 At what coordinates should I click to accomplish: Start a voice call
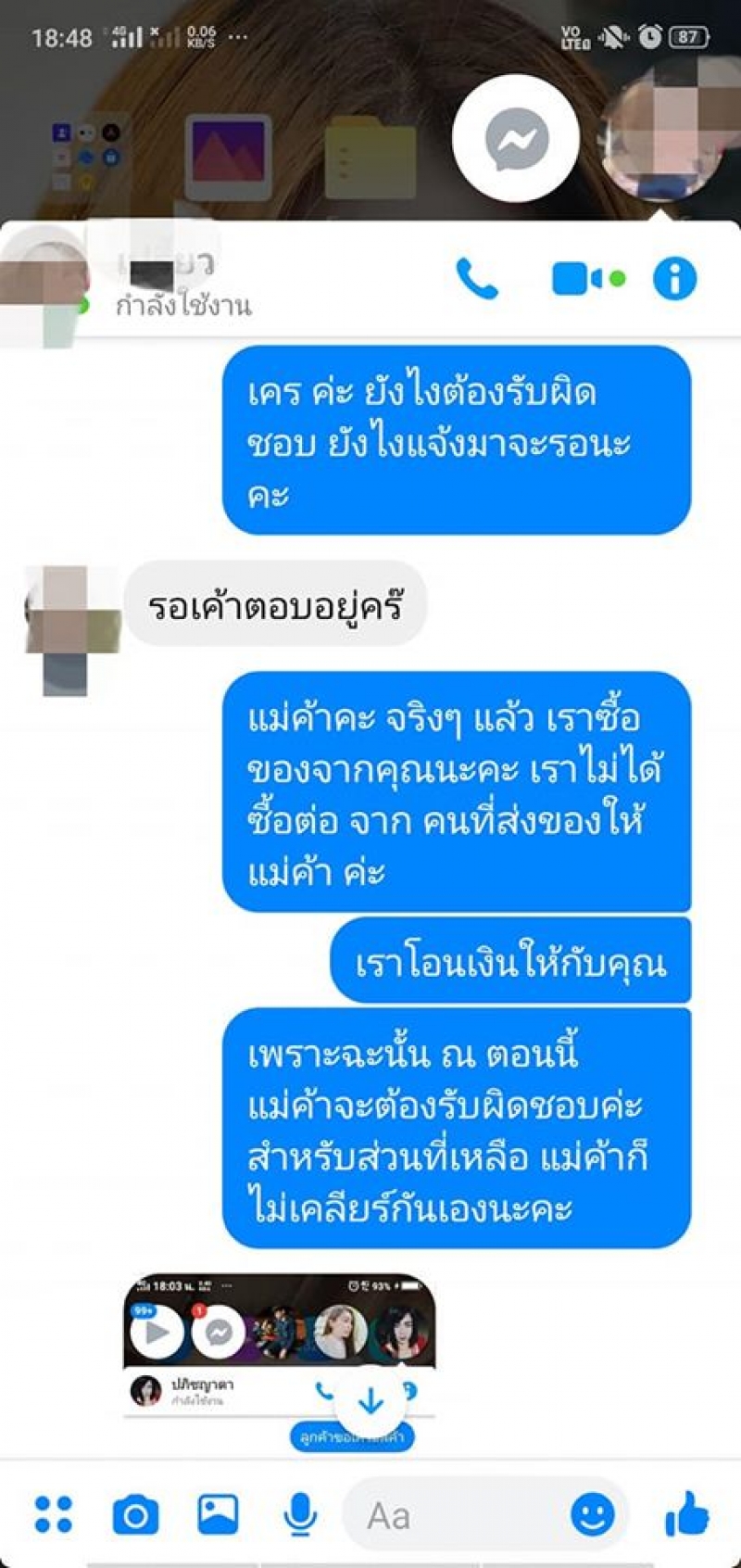(477, 278)
